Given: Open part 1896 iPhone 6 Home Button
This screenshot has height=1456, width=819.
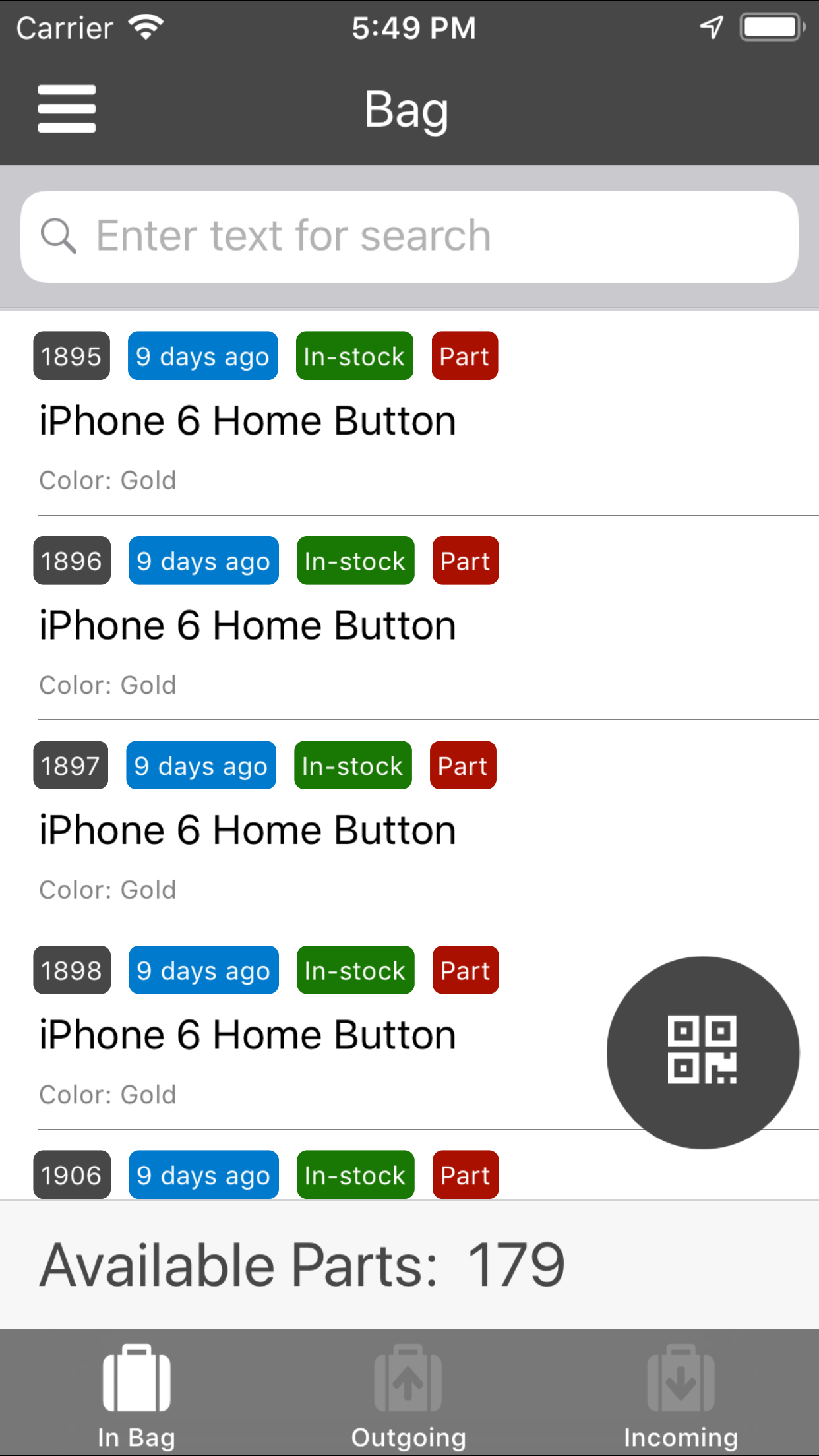Looking at the screenshot, I should click(x=247, y=625).
